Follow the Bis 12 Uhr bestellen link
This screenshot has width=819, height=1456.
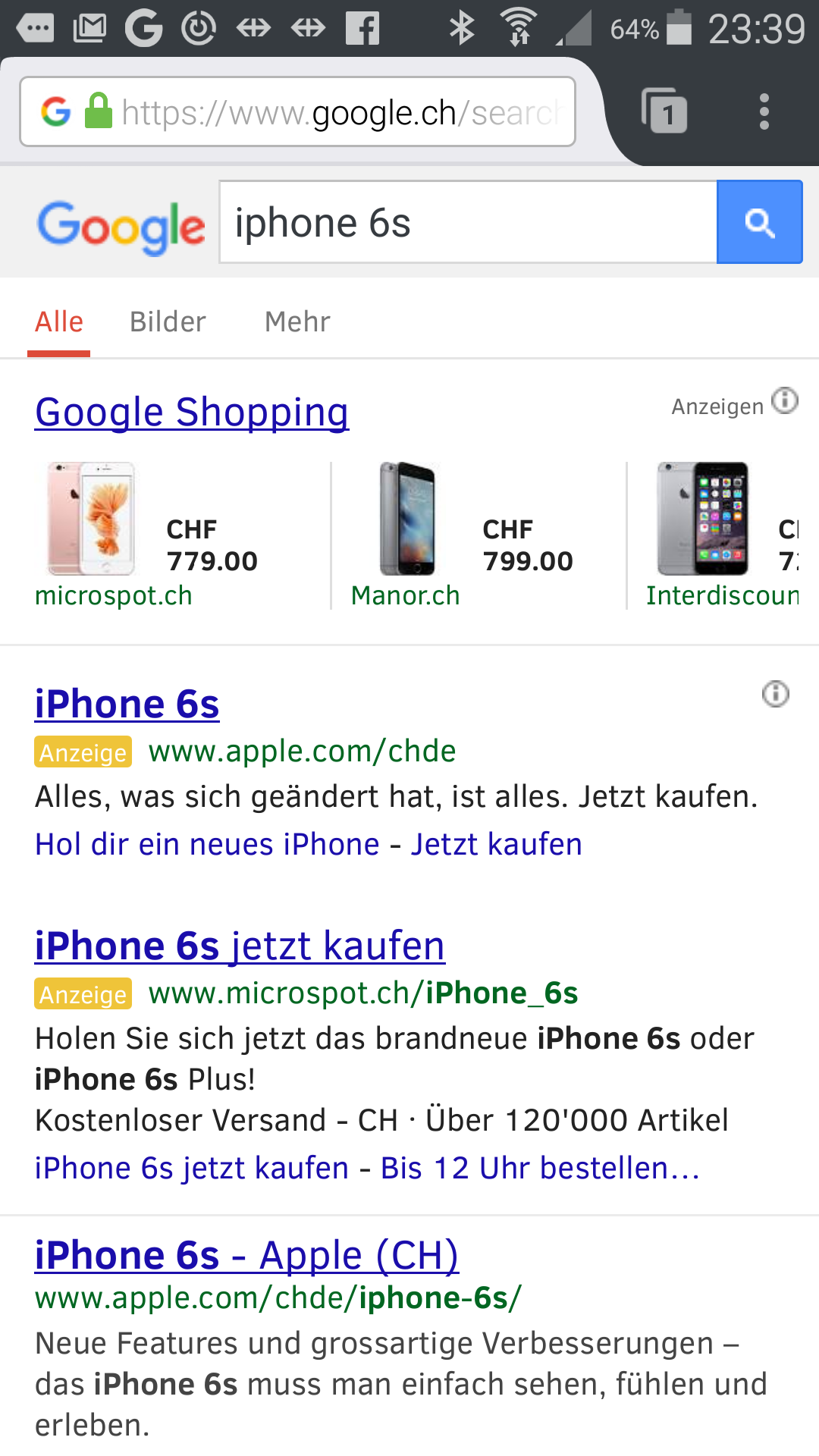(540, 1169)
